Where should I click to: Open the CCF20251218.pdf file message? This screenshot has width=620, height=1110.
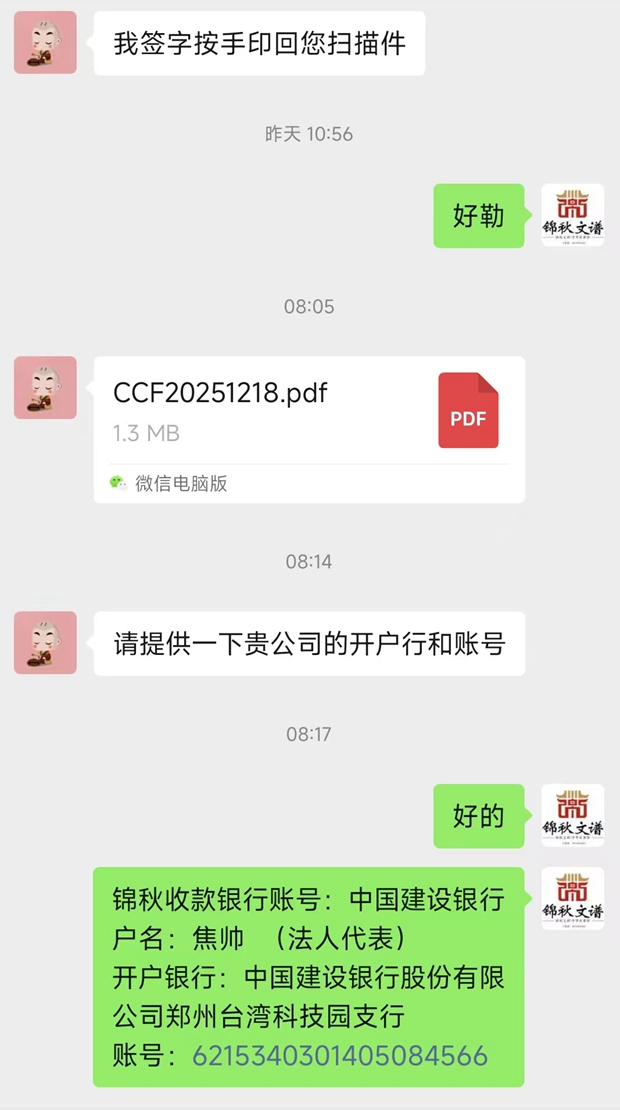pos(308,428)
